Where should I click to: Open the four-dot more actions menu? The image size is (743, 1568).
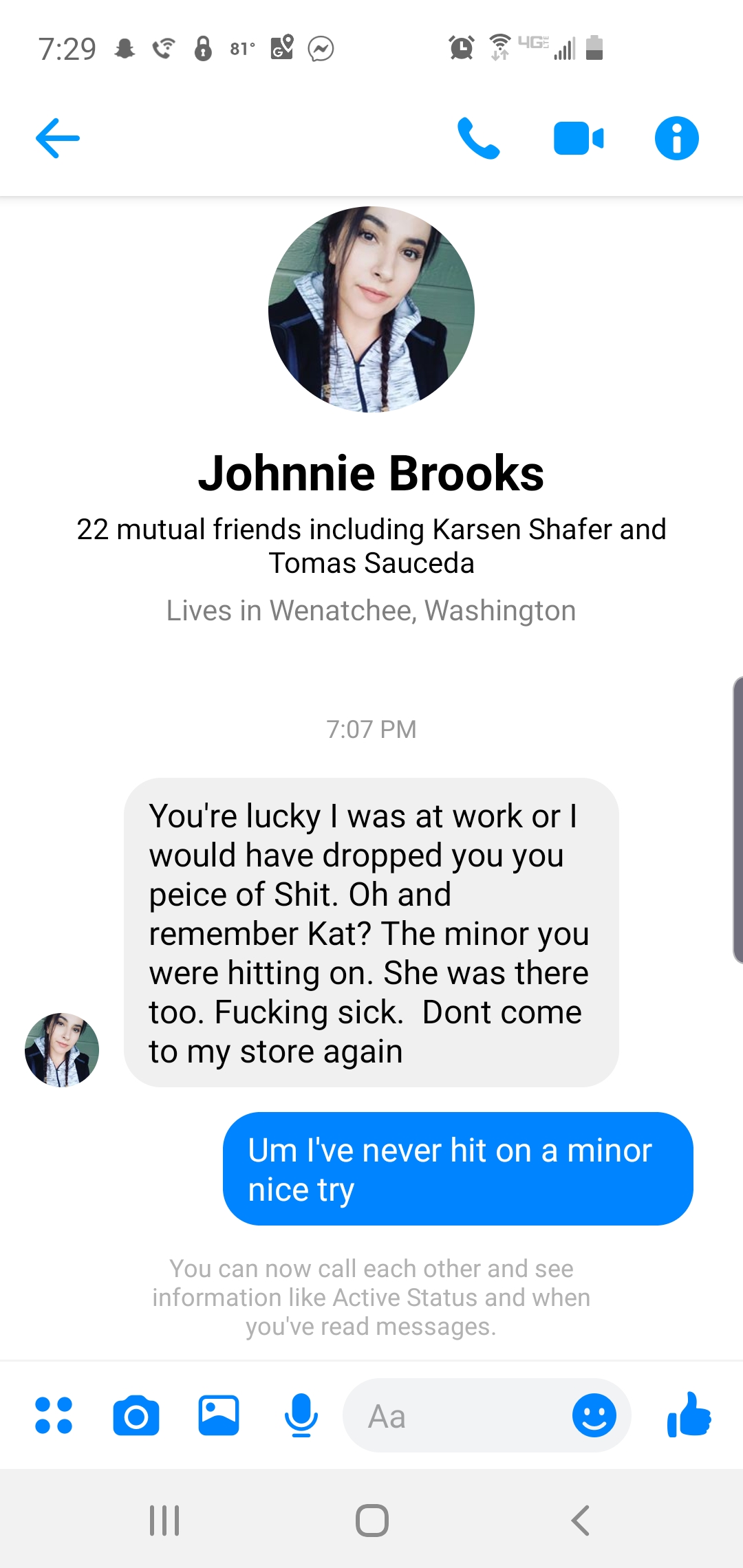54,1415
